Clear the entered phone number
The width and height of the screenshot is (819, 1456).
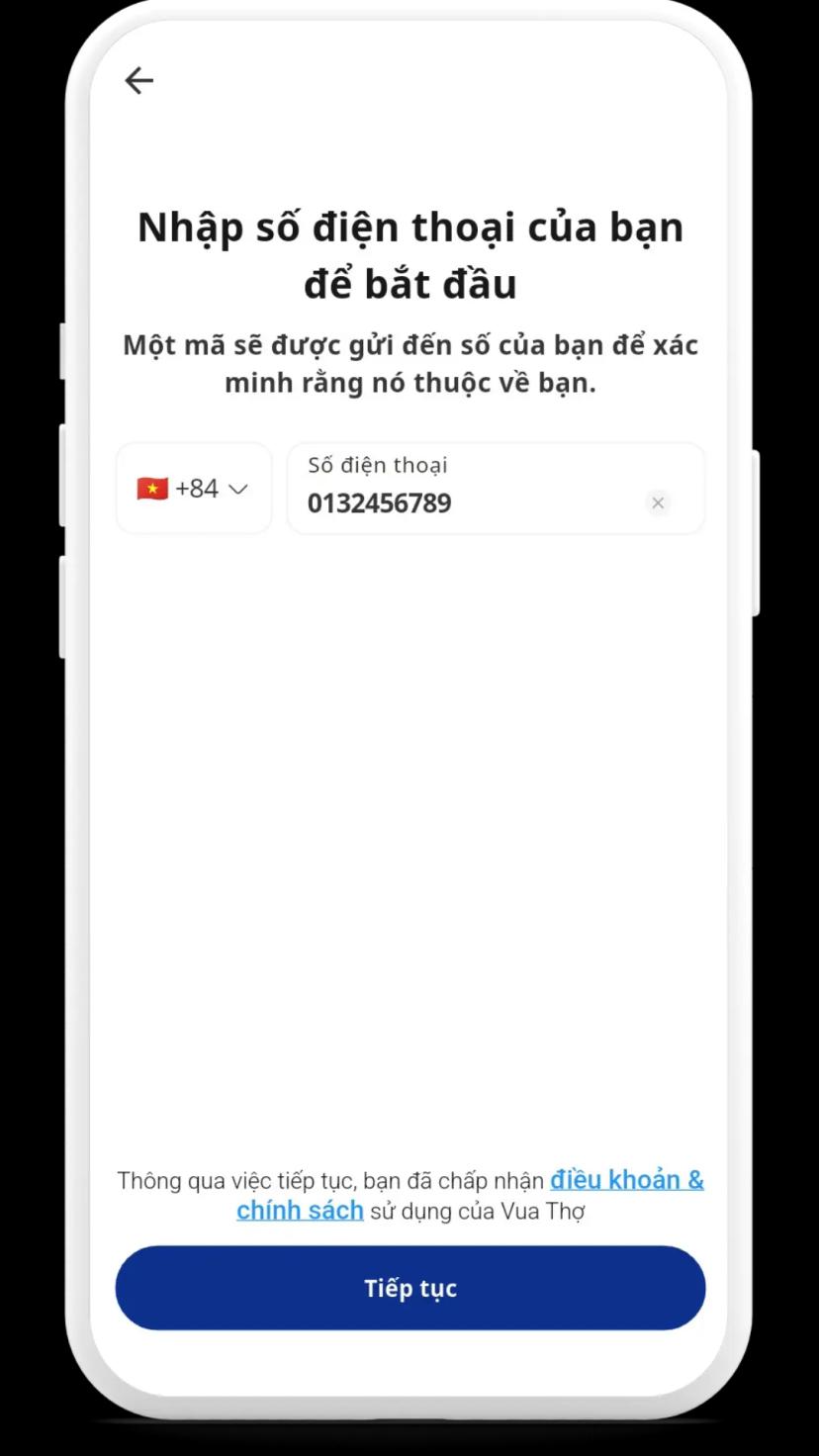[658, 503]
